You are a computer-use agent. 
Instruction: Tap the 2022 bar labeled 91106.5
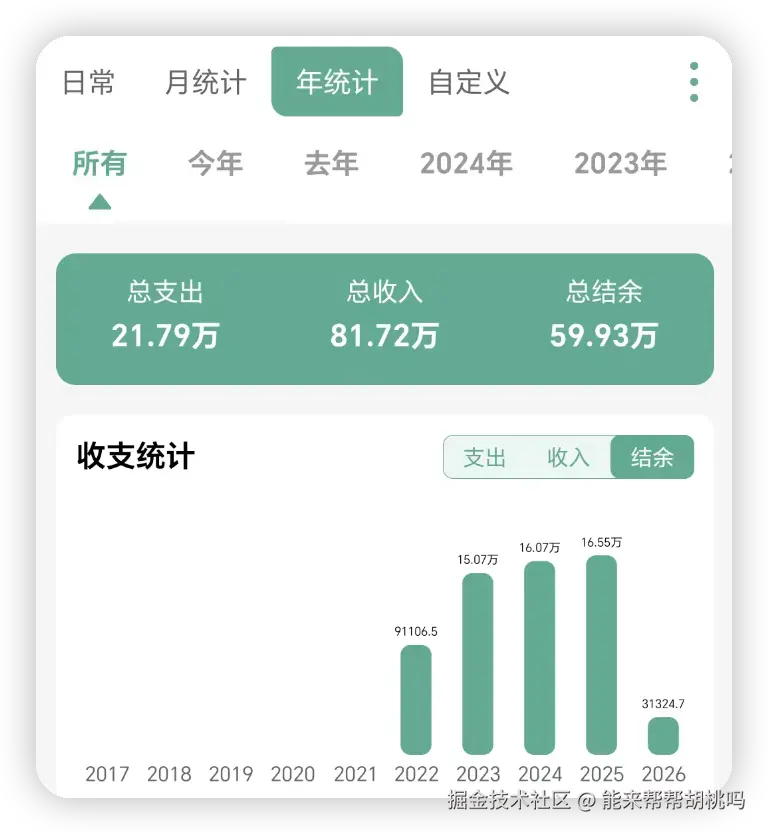[x=415, y=700]
